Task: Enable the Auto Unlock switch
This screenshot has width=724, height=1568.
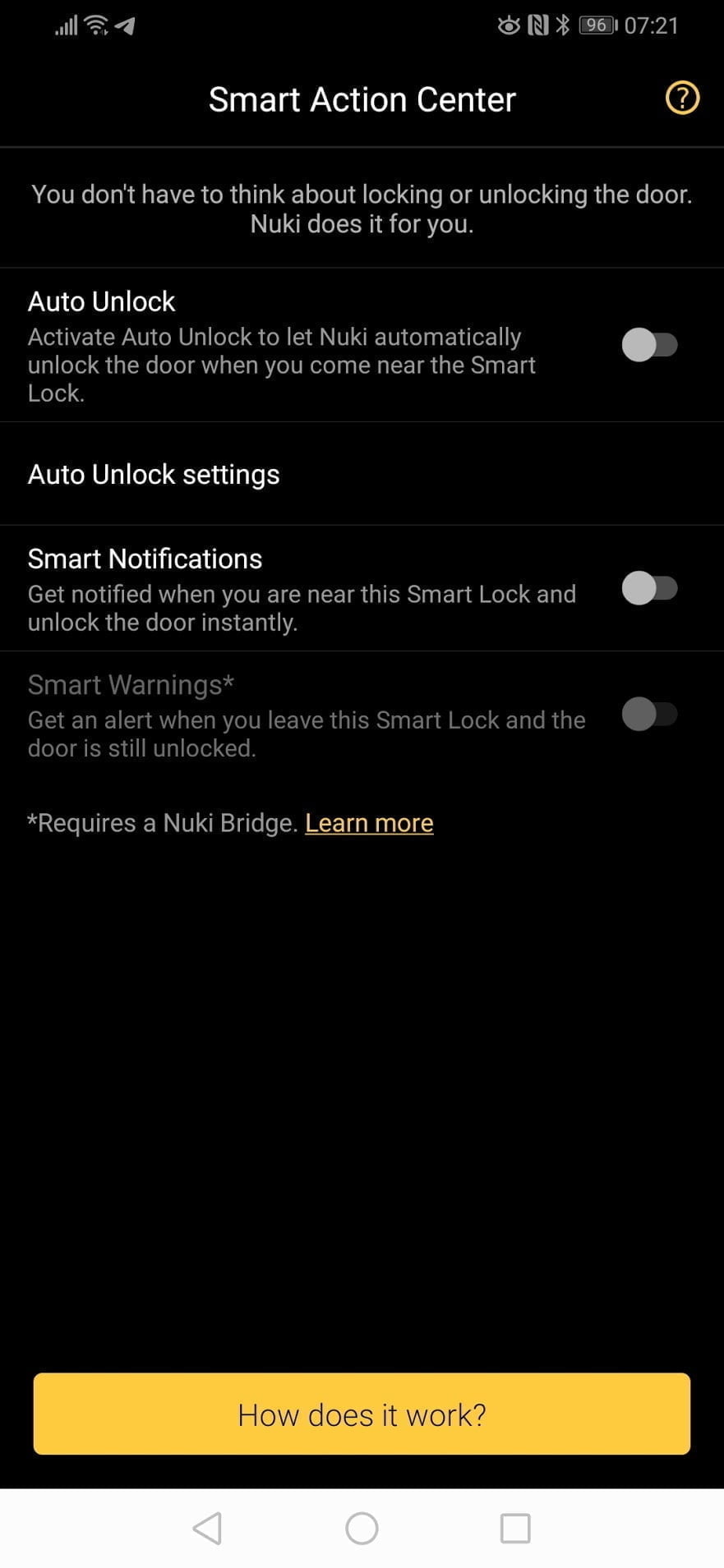Action: click(x=649, y=345)
